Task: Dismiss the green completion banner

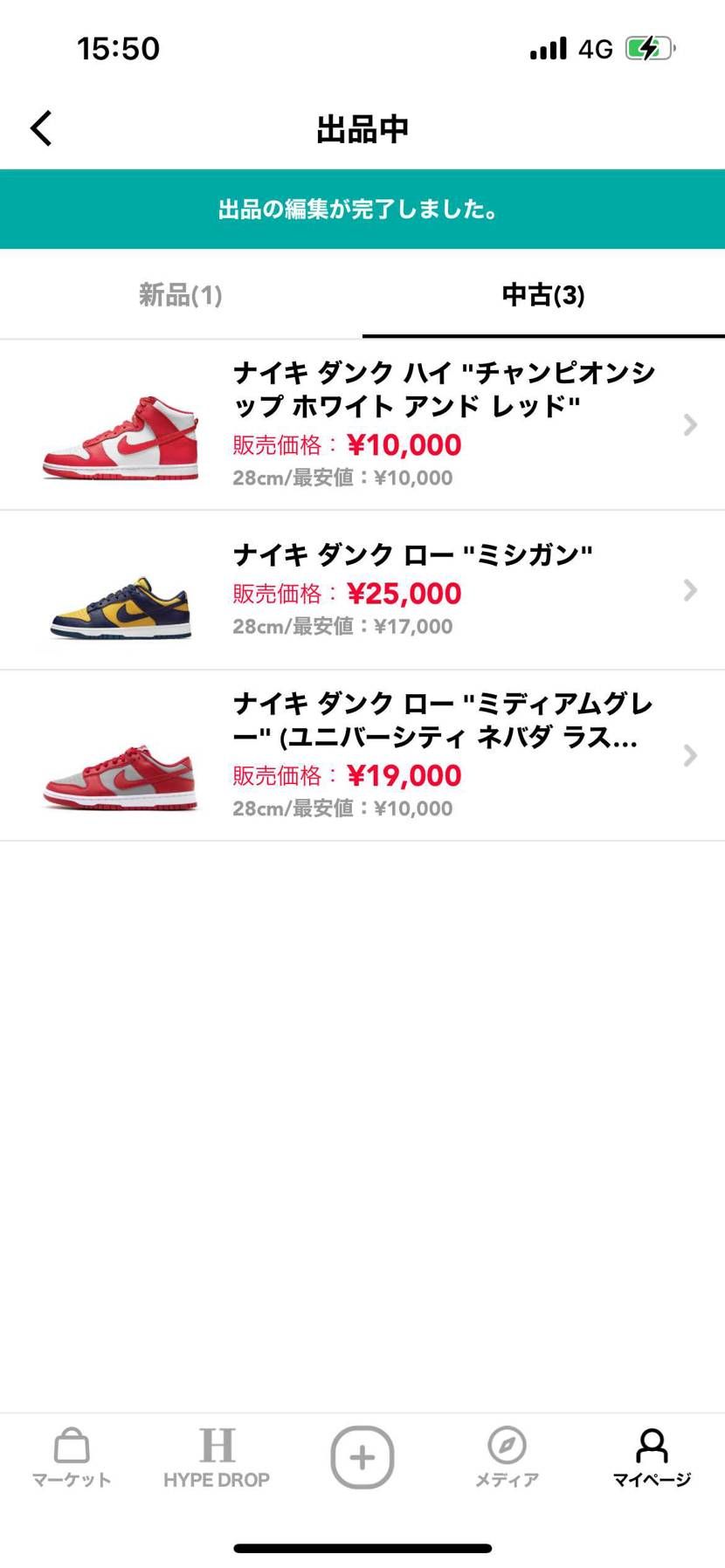Action: (x=362, y=210)
